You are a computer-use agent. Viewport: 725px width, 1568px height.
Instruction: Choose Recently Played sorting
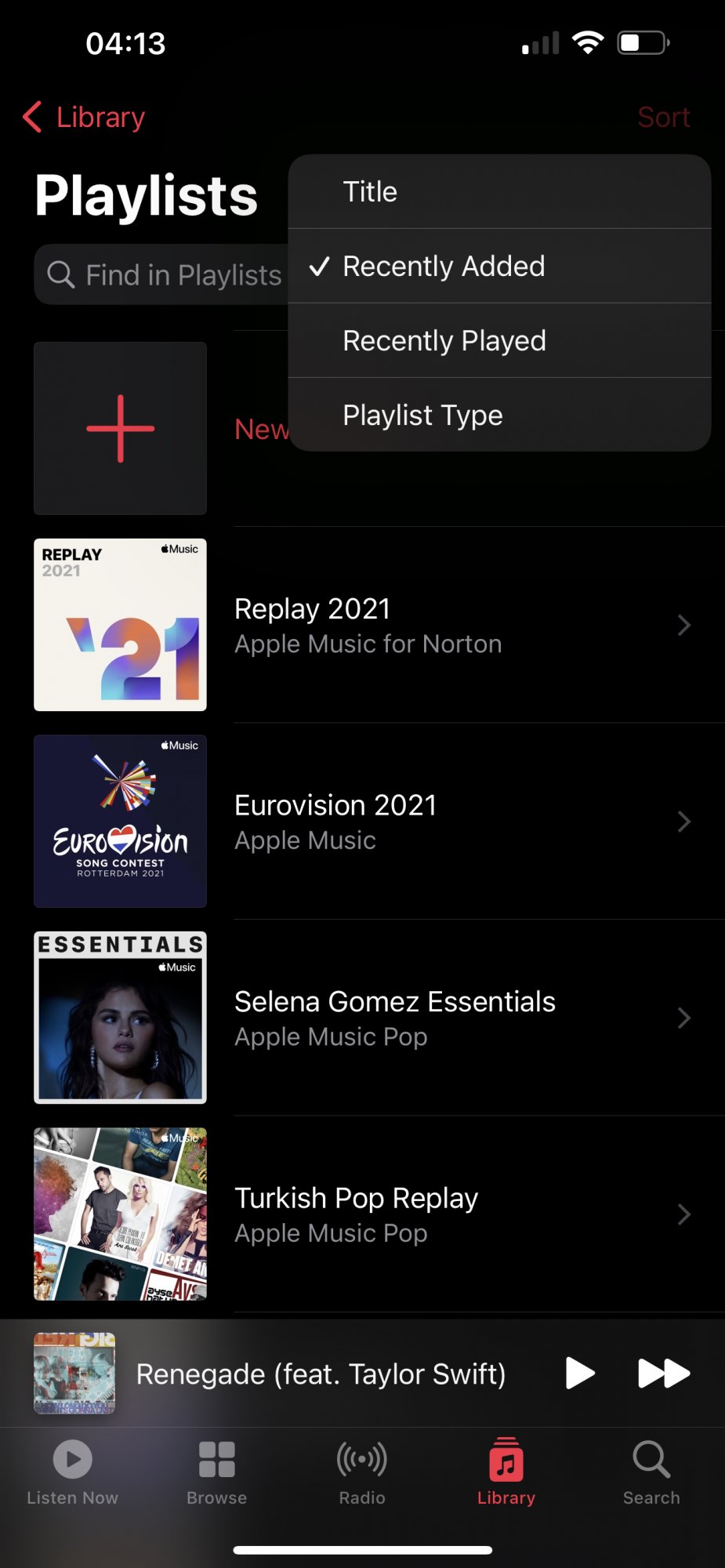(x=499, y=341)
